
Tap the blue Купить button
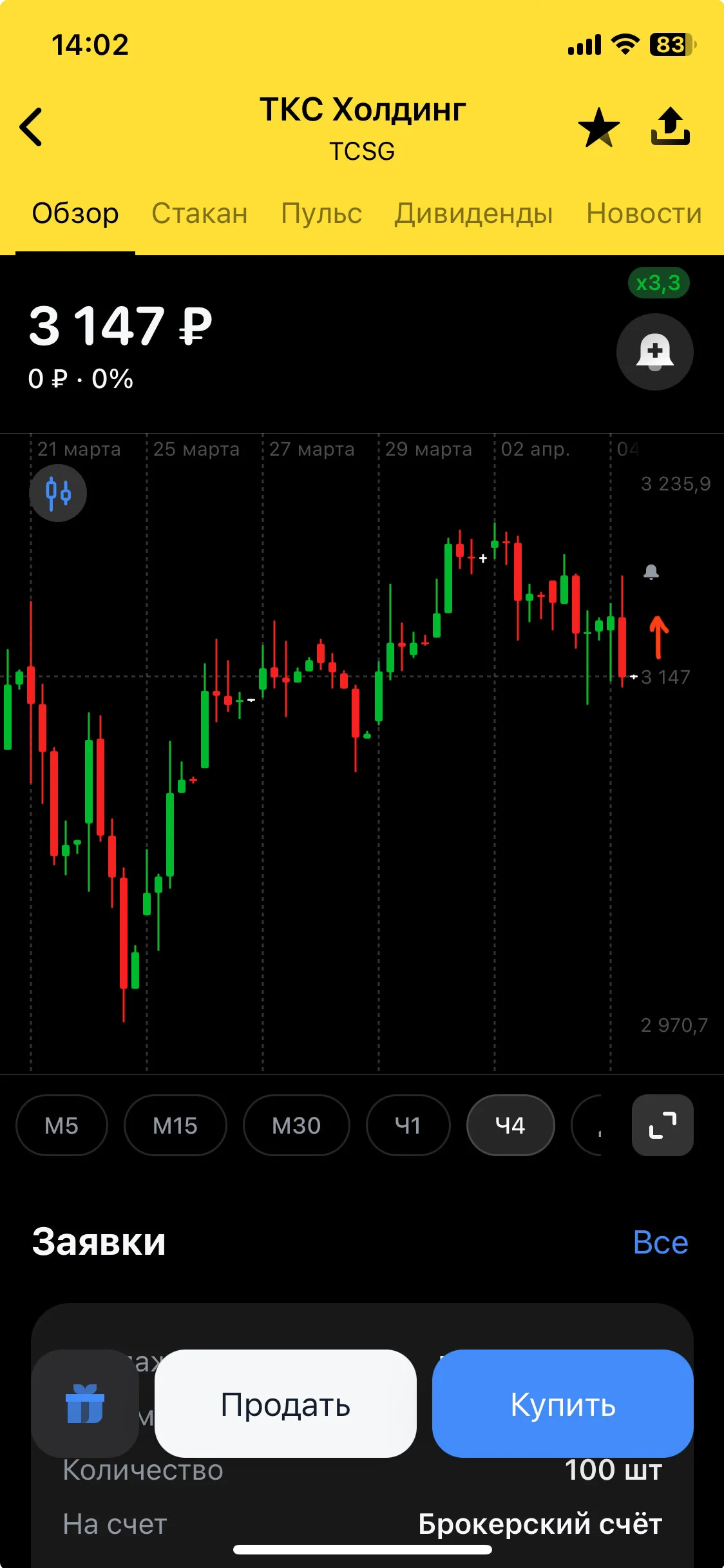[563, 1404]
